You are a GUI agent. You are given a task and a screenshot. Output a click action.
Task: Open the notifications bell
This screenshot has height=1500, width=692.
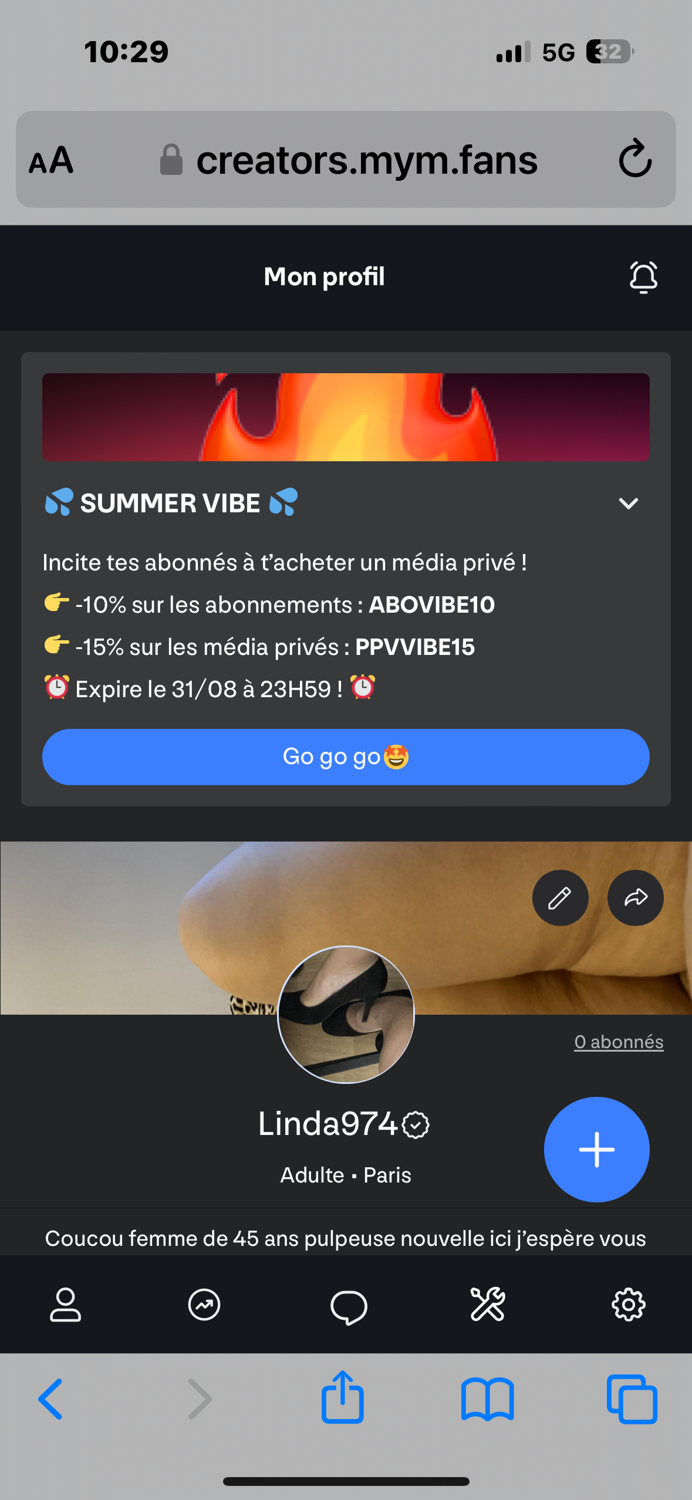click(644, 277)
